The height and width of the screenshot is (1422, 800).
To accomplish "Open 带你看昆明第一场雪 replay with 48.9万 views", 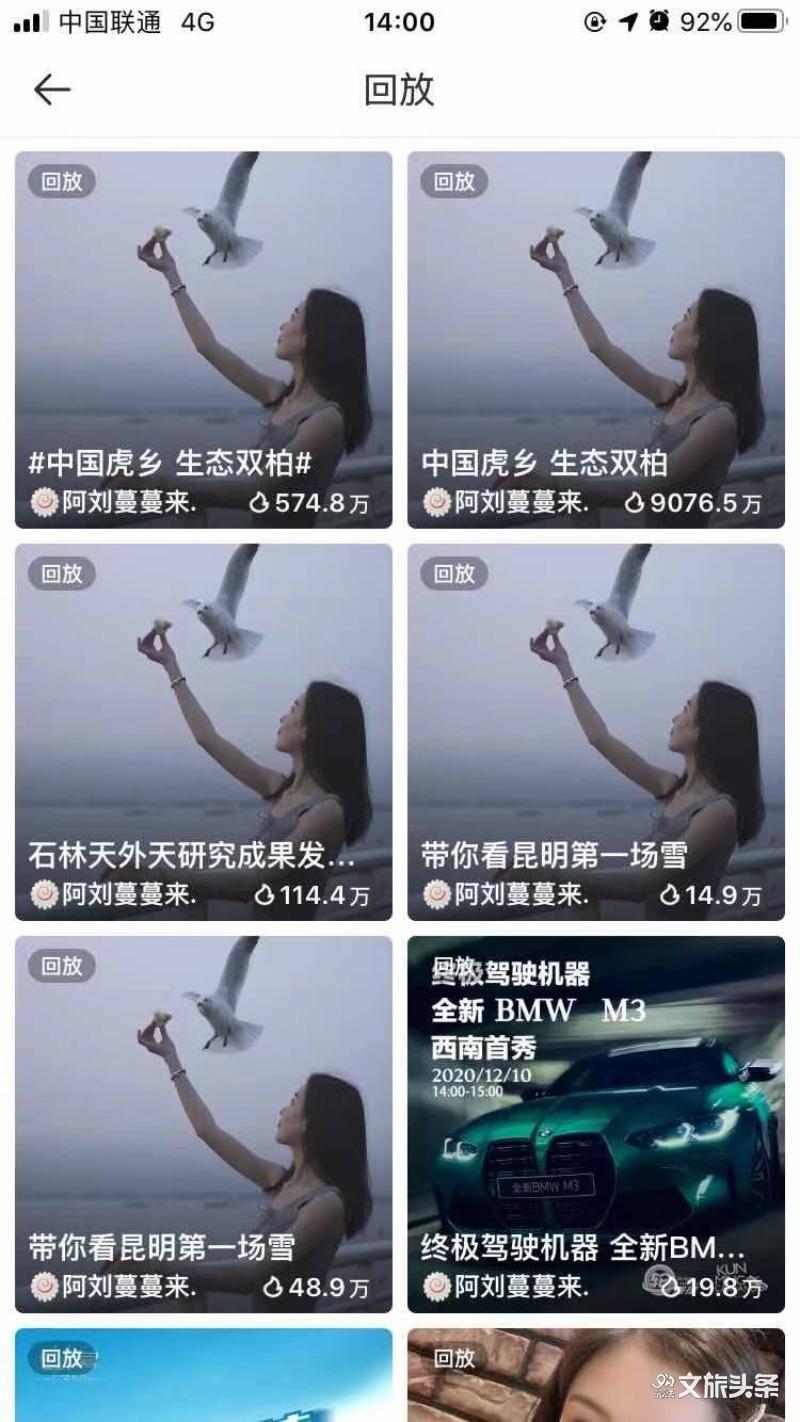I will click(203, 1124).
